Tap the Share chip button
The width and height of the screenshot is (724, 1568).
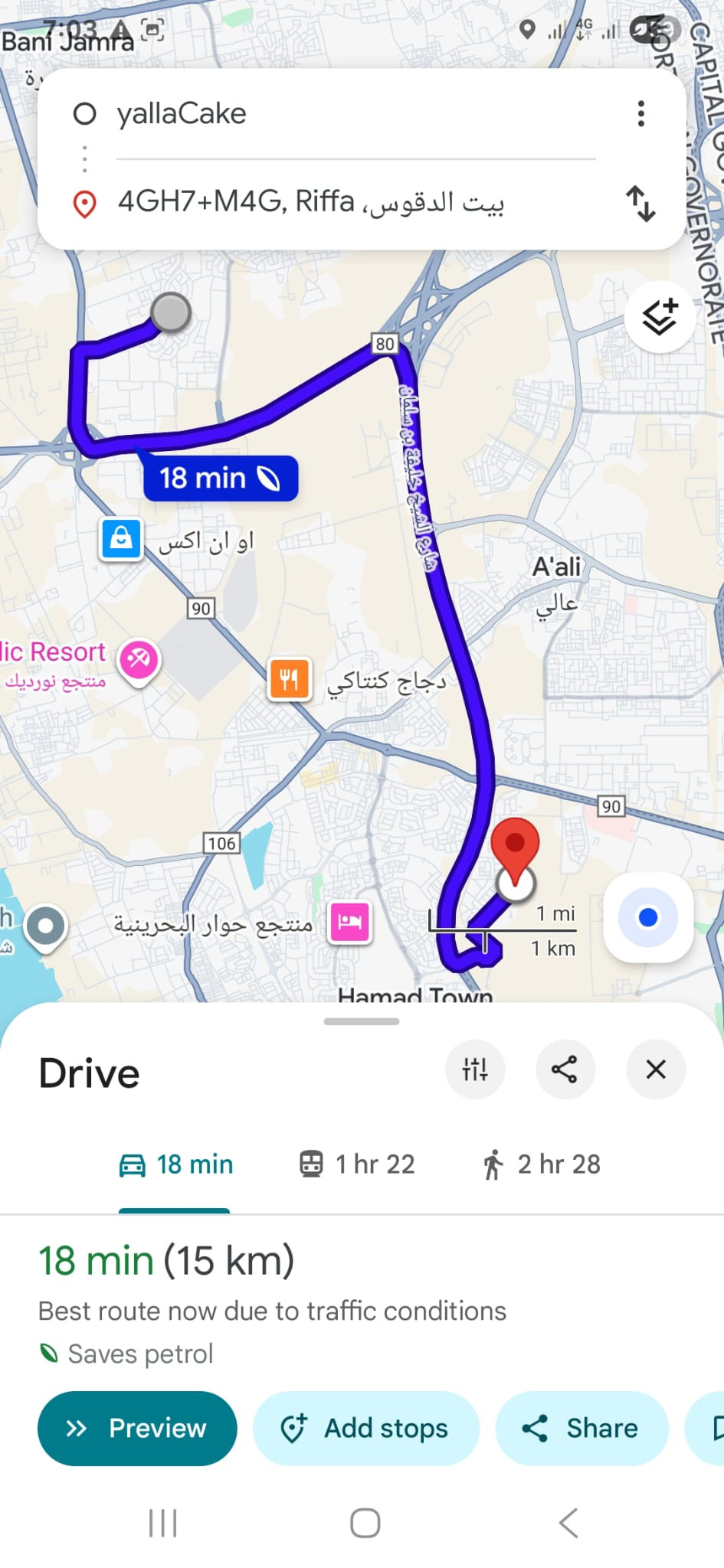[x=581, y=1428]
